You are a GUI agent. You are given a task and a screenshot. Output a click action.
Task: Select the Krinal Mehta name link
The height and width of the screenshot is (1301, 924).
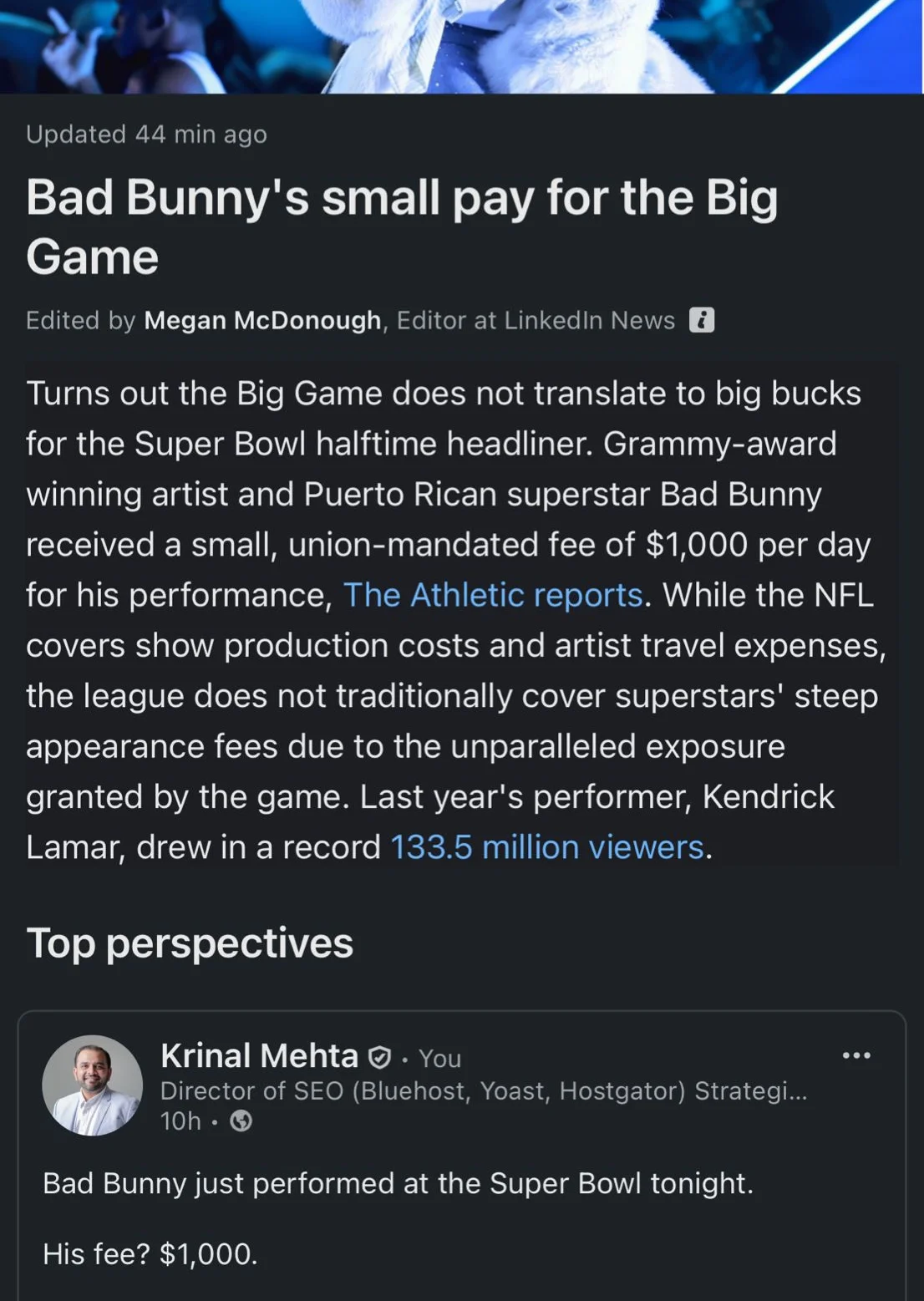pyautogui.click(x=259, y=1055)
